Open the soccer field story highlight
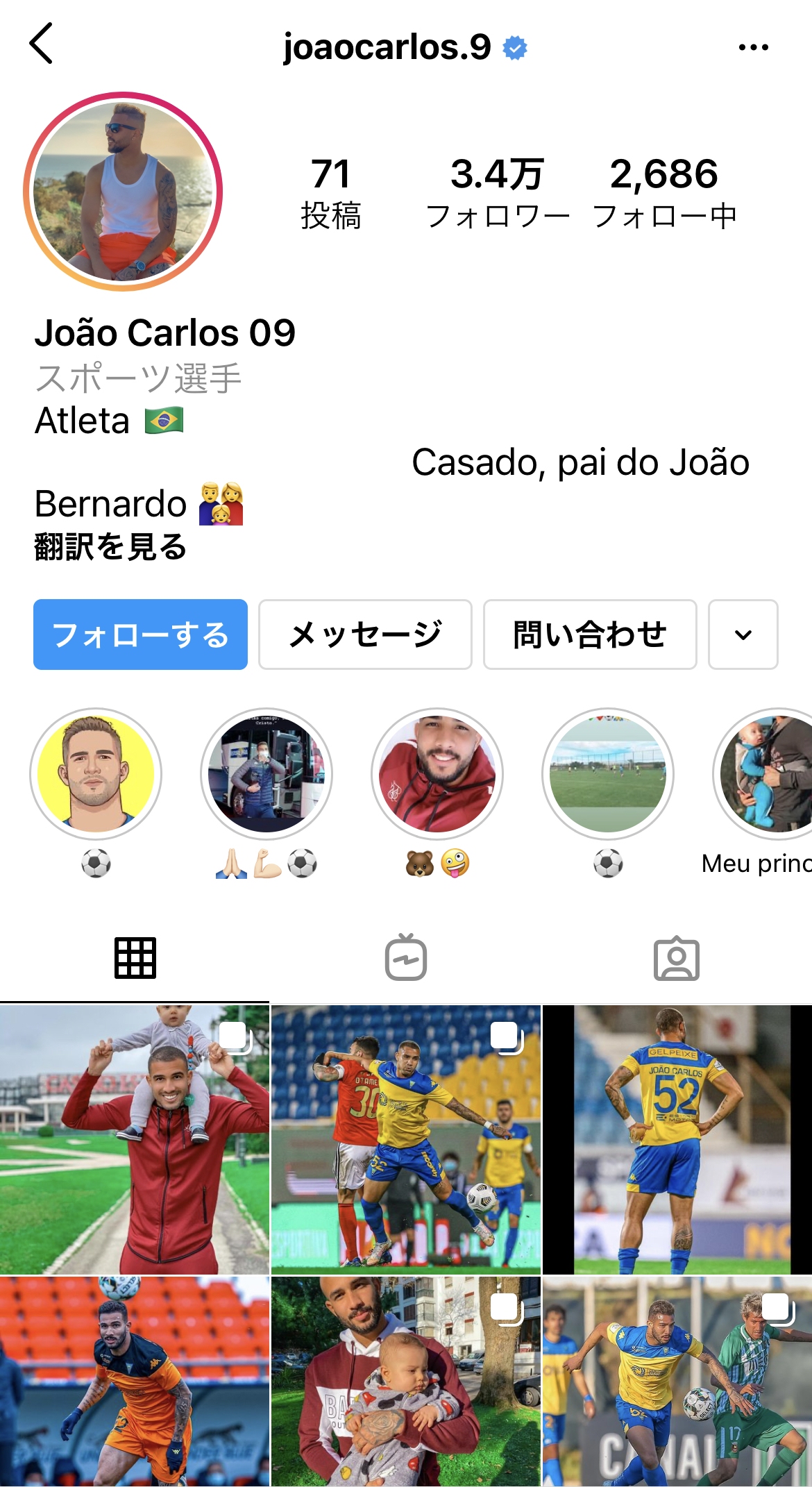Image resolution: width=812 pixels, height=1487 pixels. [x=608, y=774]
